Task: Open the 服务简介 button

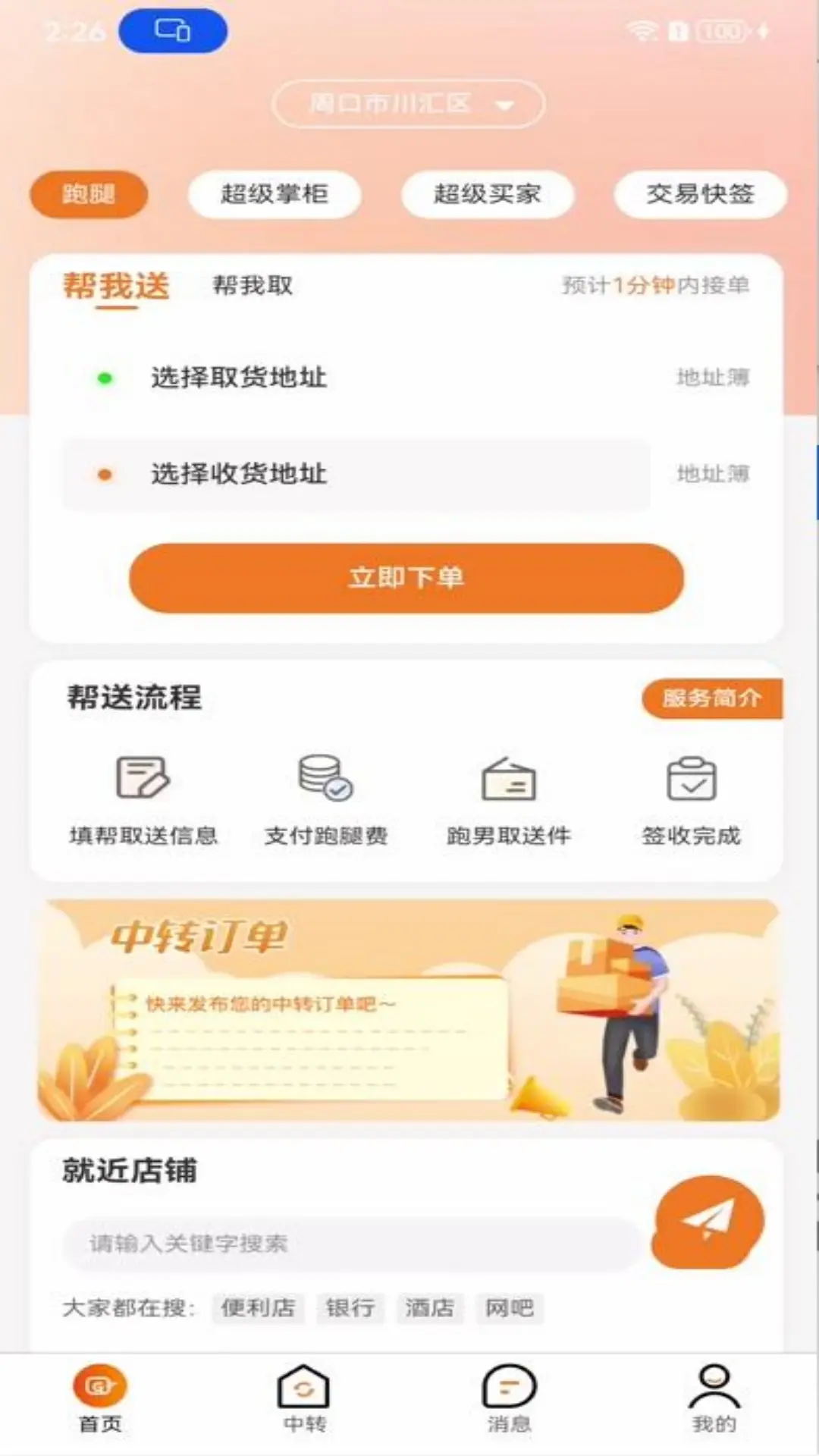Action: pyautogui.click(x=711, y=698)
